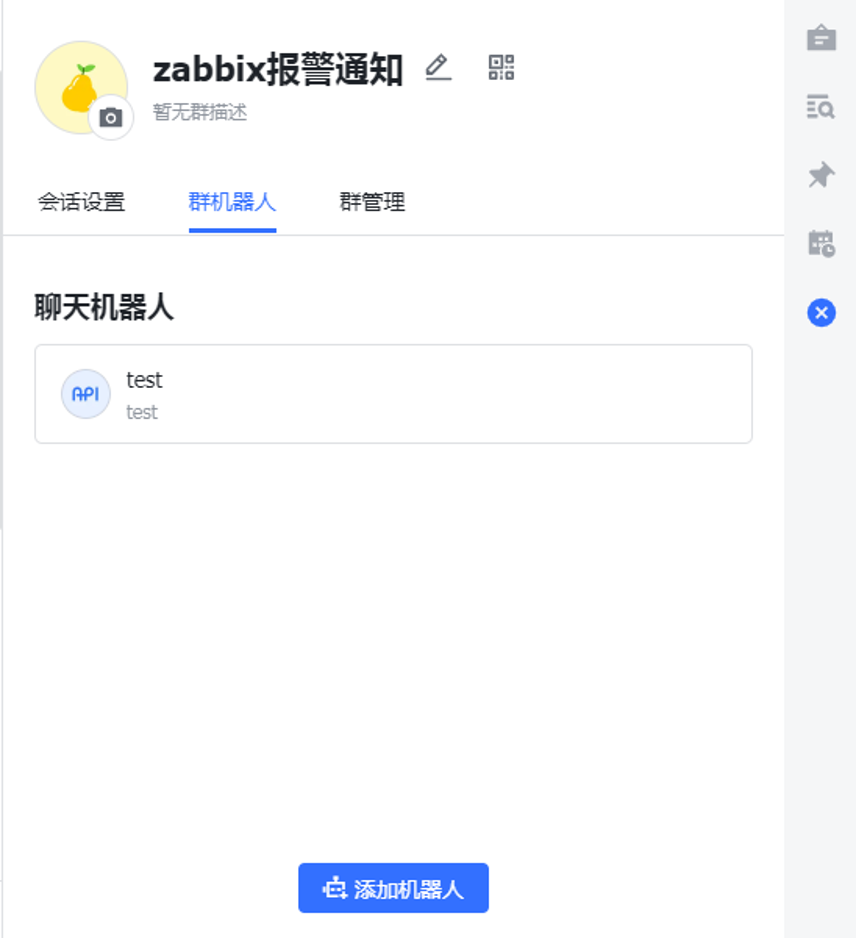The image size is (856, 938).
Task: Tap 添加机器人 button
Action: coord(393,888)
